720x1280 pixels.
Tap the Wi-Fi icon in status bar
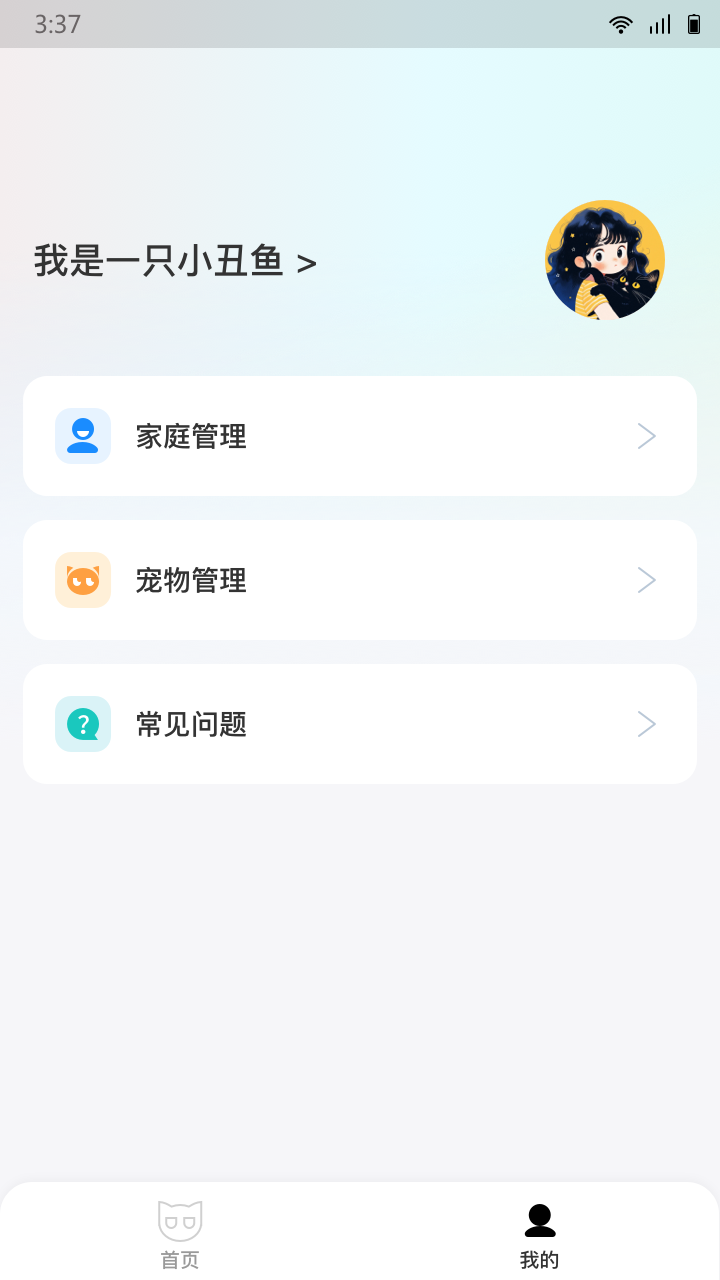click(x=620, y=24)
